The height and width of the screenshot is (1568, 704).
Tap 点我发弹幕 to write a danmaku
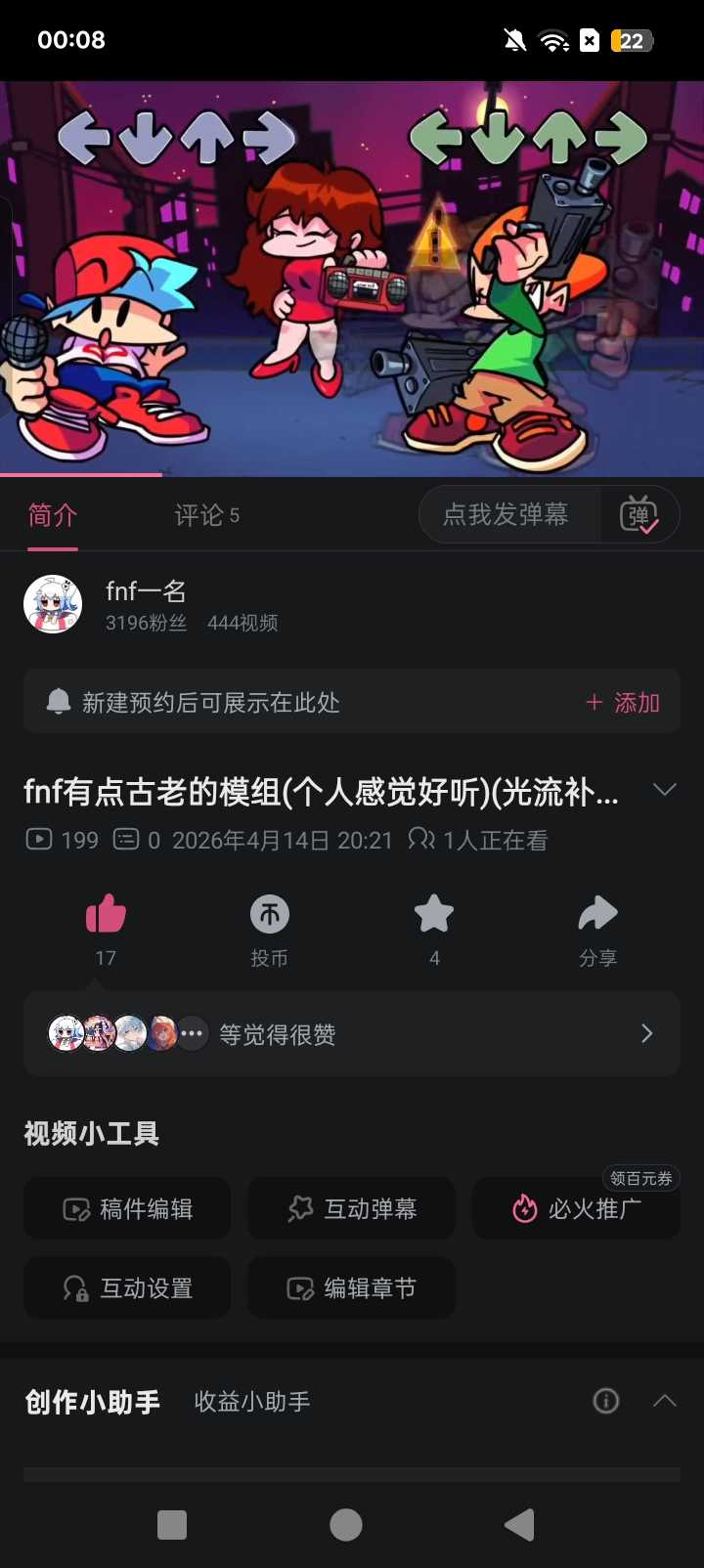[506, 514]
